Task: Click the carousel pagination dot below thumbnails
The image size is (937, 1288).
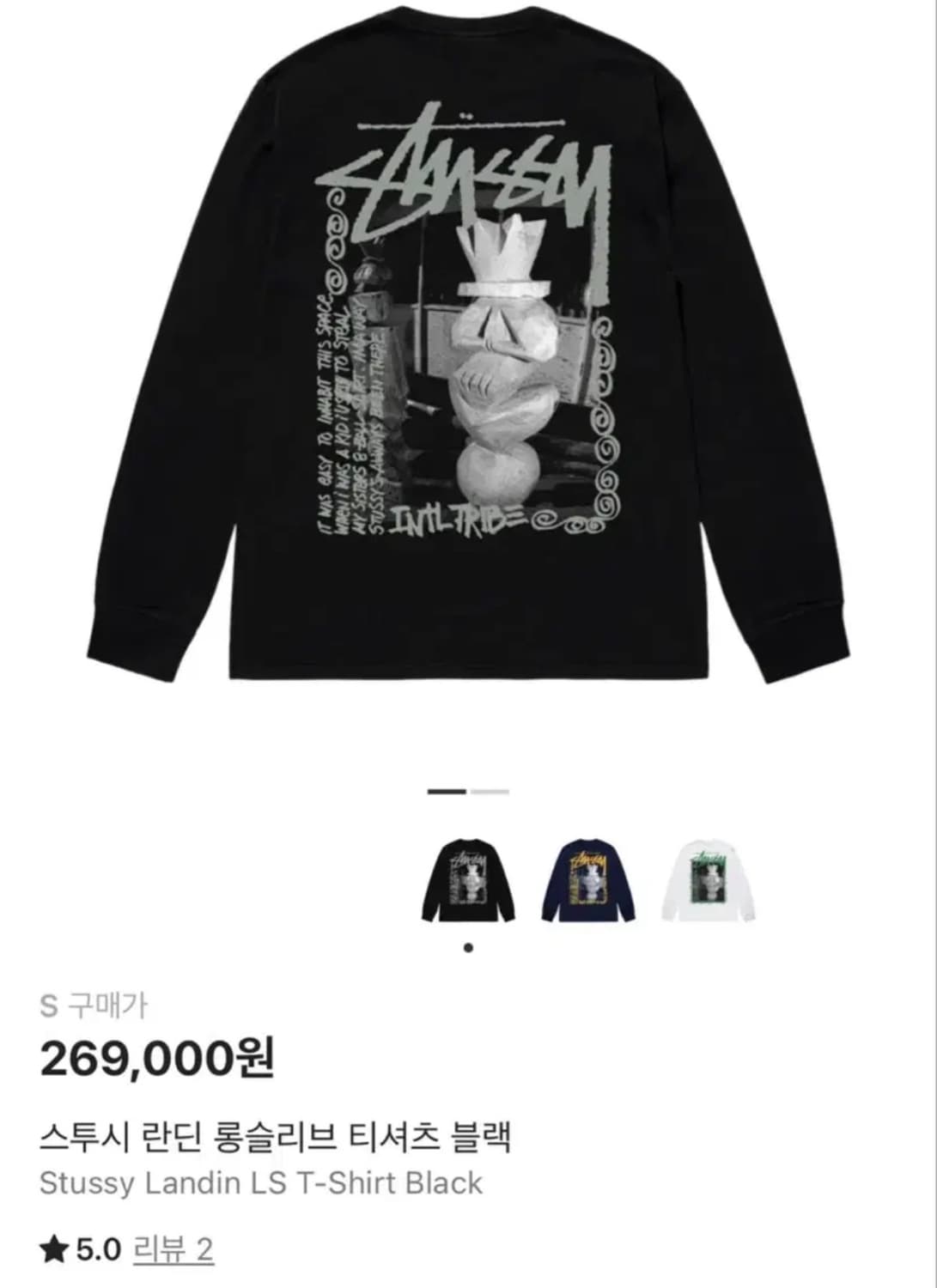Action: click(468, 945)
